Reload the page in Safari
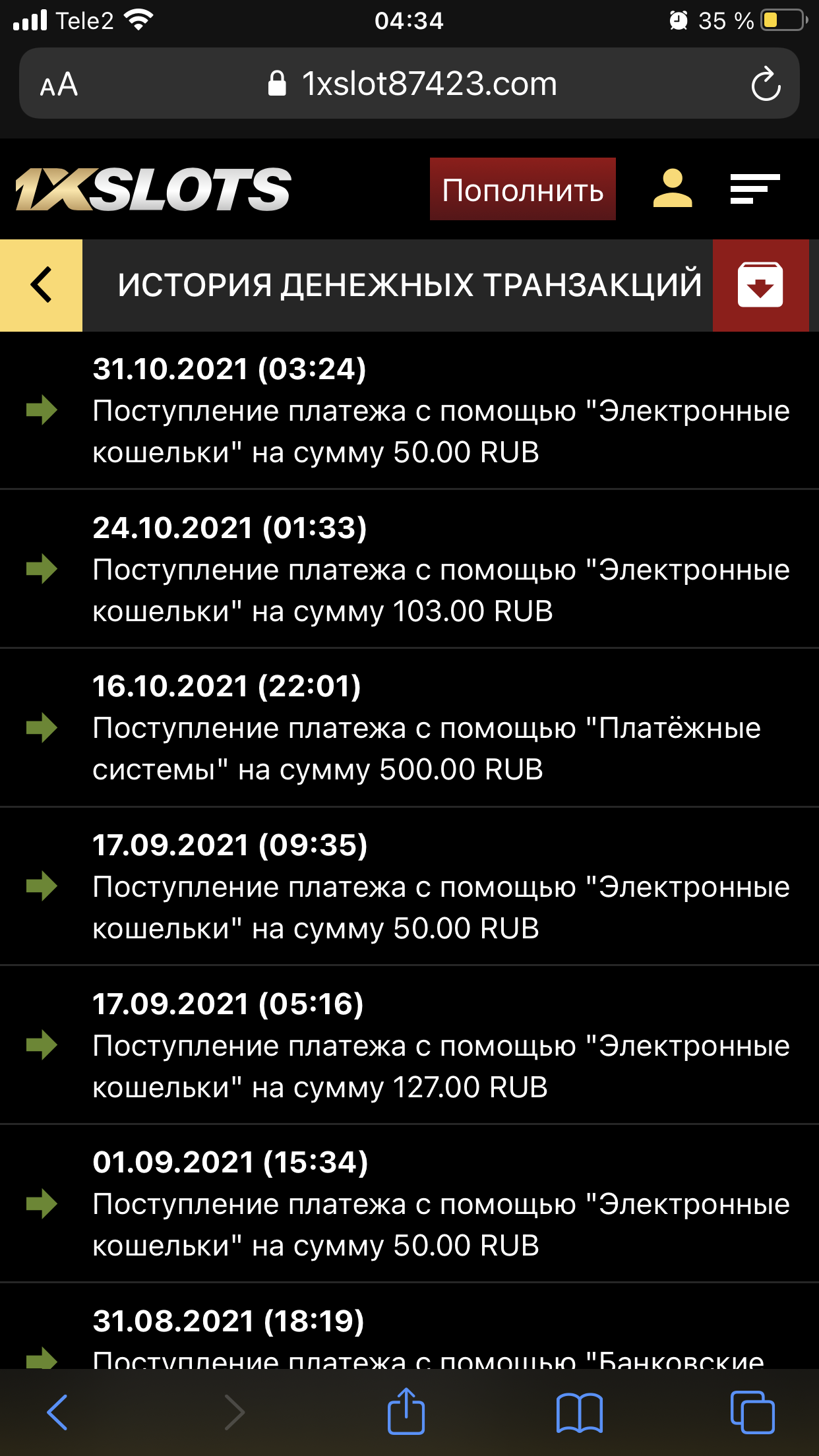The width and height of the screenshot is (819, 1456). click(x=765, y=84)
